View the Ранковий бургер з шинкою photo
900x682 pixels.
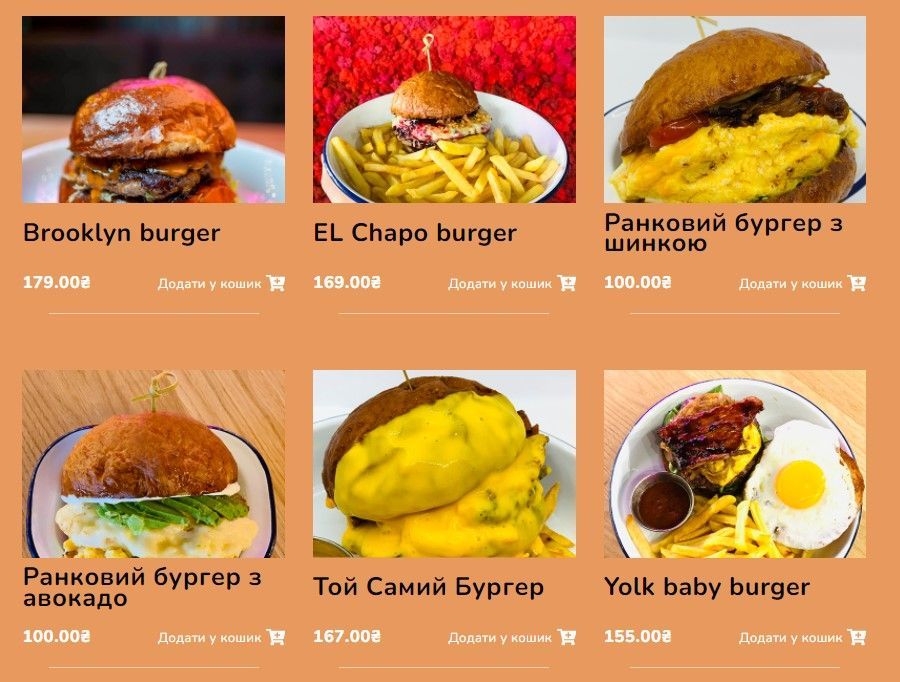click(x=735, y=110)
